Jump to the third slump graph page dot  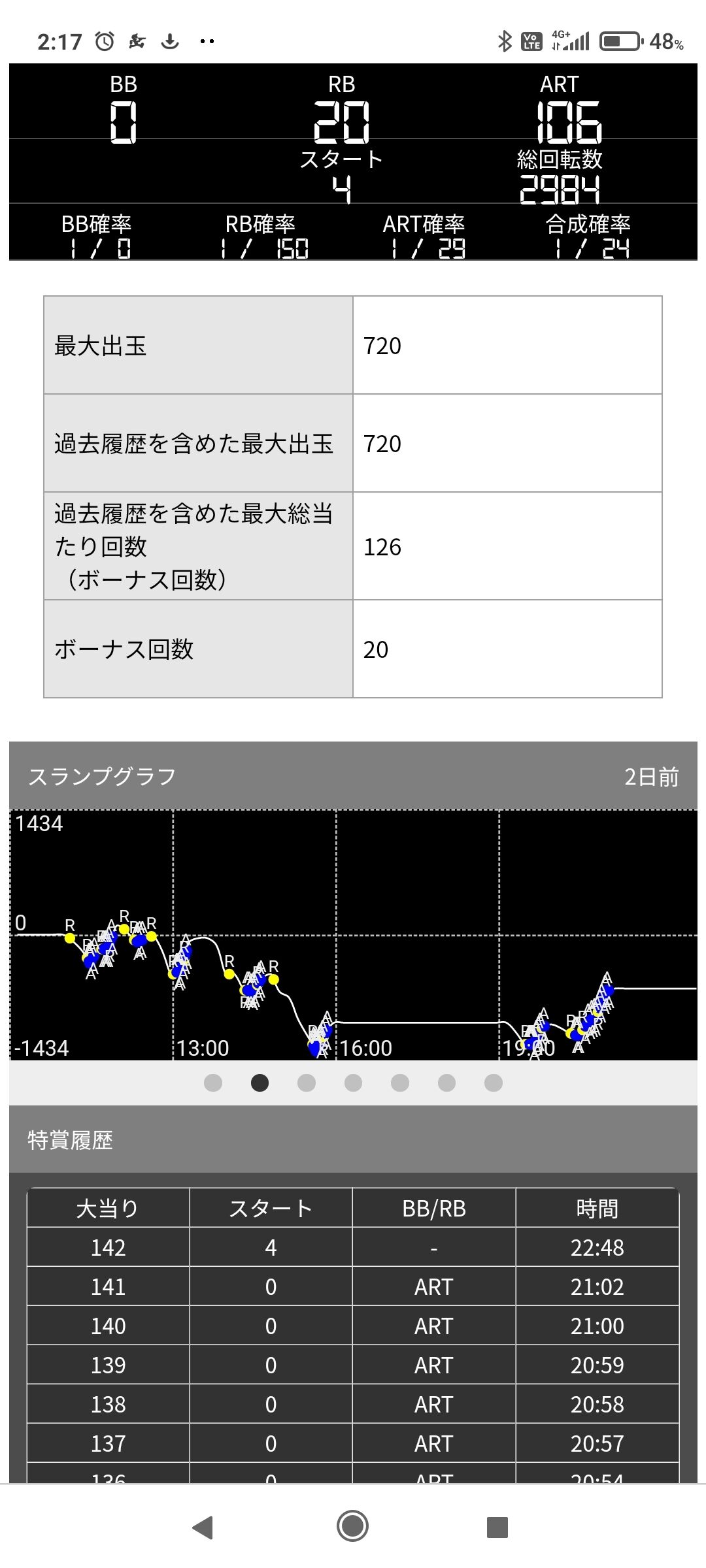(x=307, y=1083)
